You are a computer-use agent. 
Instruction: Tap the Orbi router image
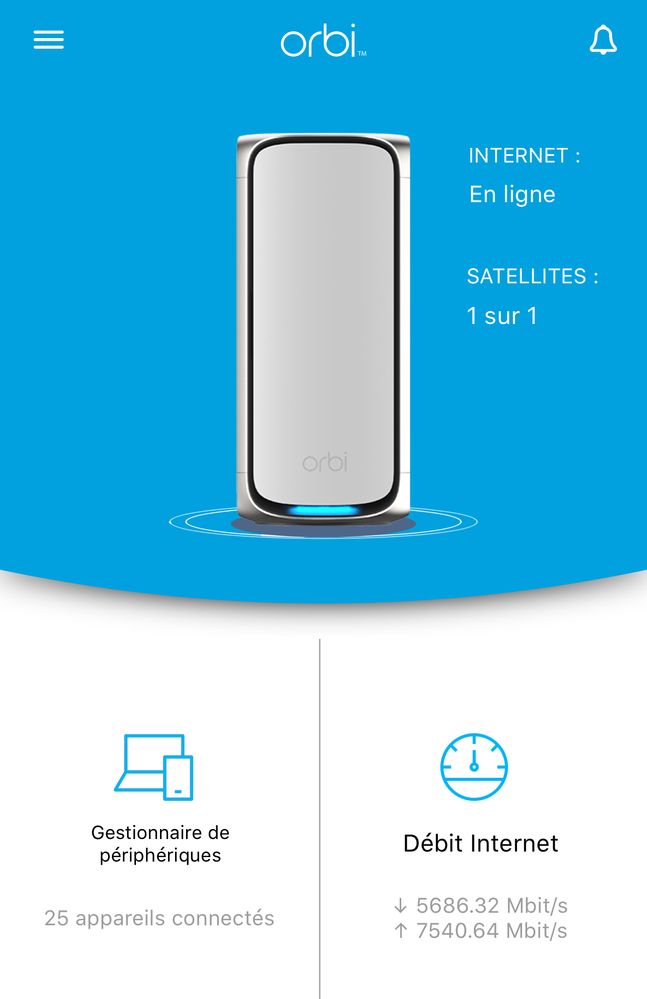[323, 330]
